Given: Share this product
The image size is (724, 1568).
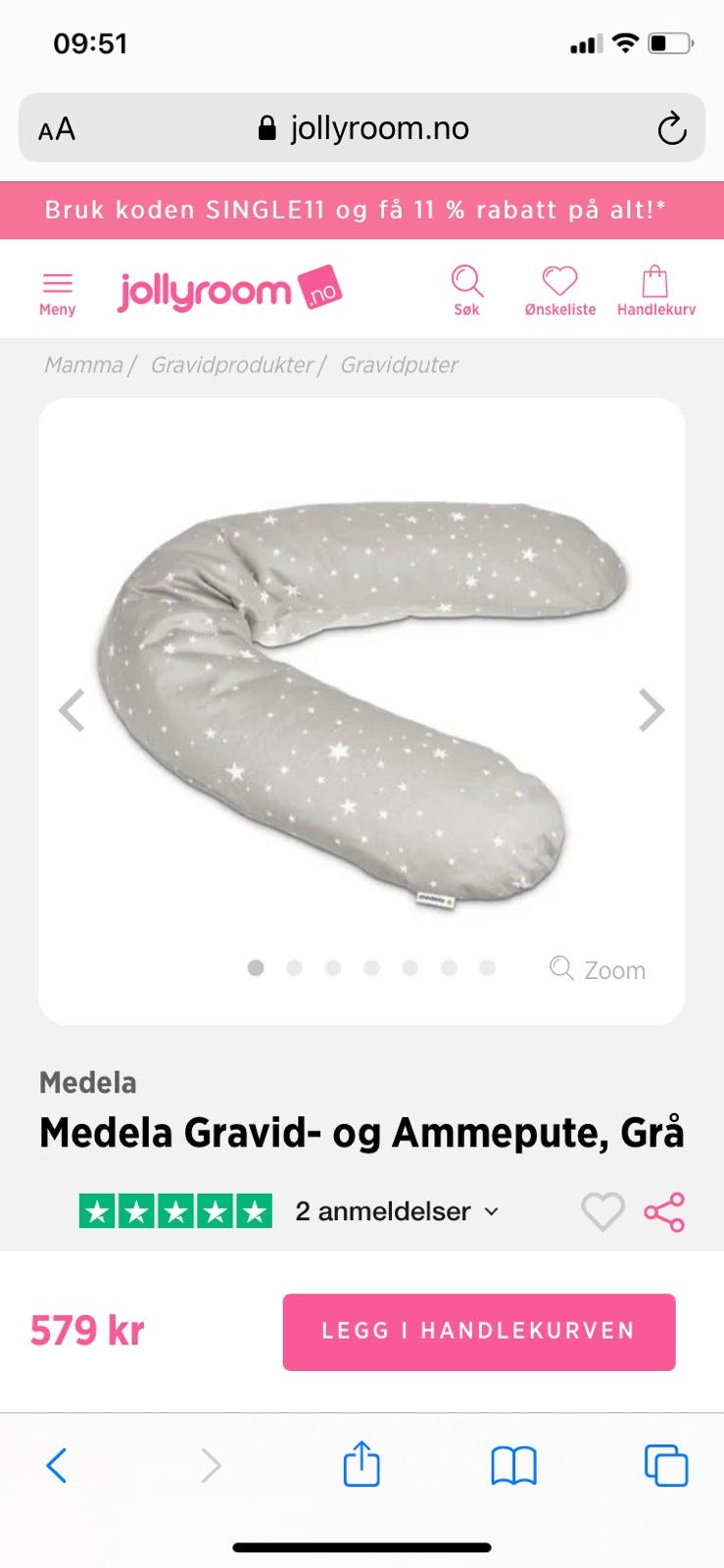Looking at the screenshot, I should (x=664, y=1212).
